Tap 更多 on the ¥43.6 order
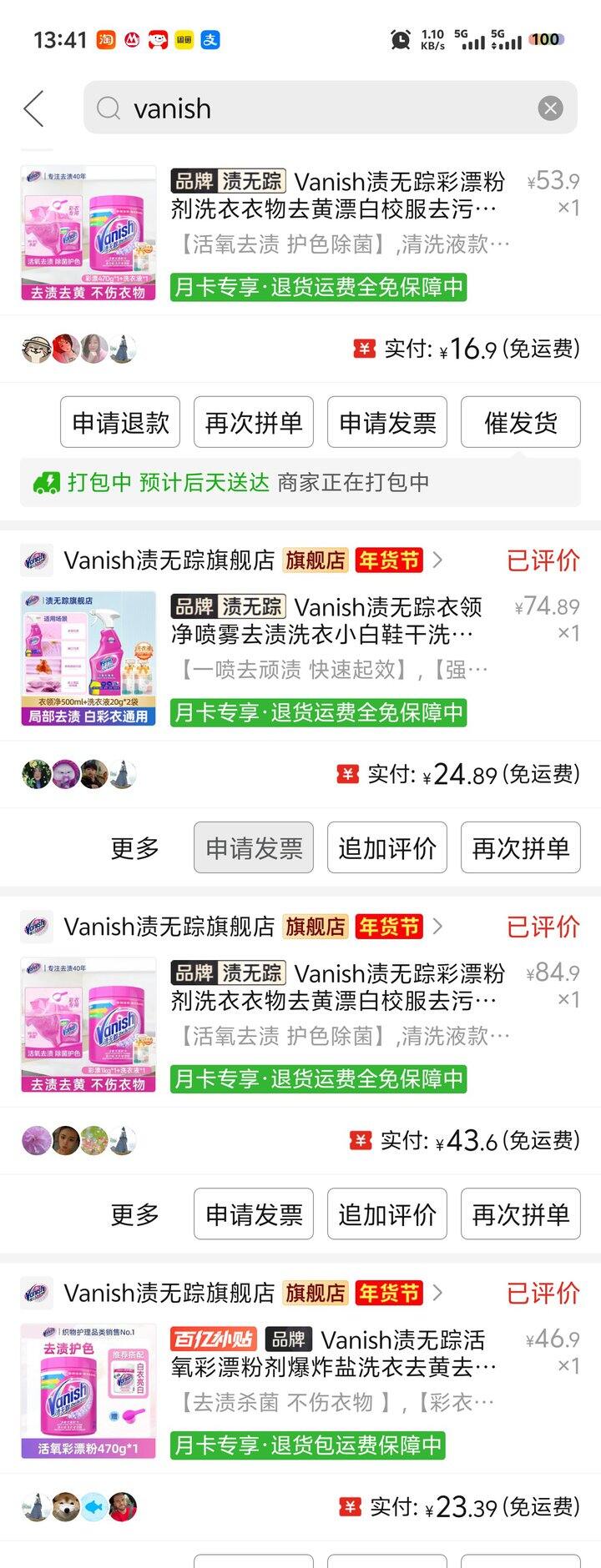The image size is (601, 1568). 135,1214
